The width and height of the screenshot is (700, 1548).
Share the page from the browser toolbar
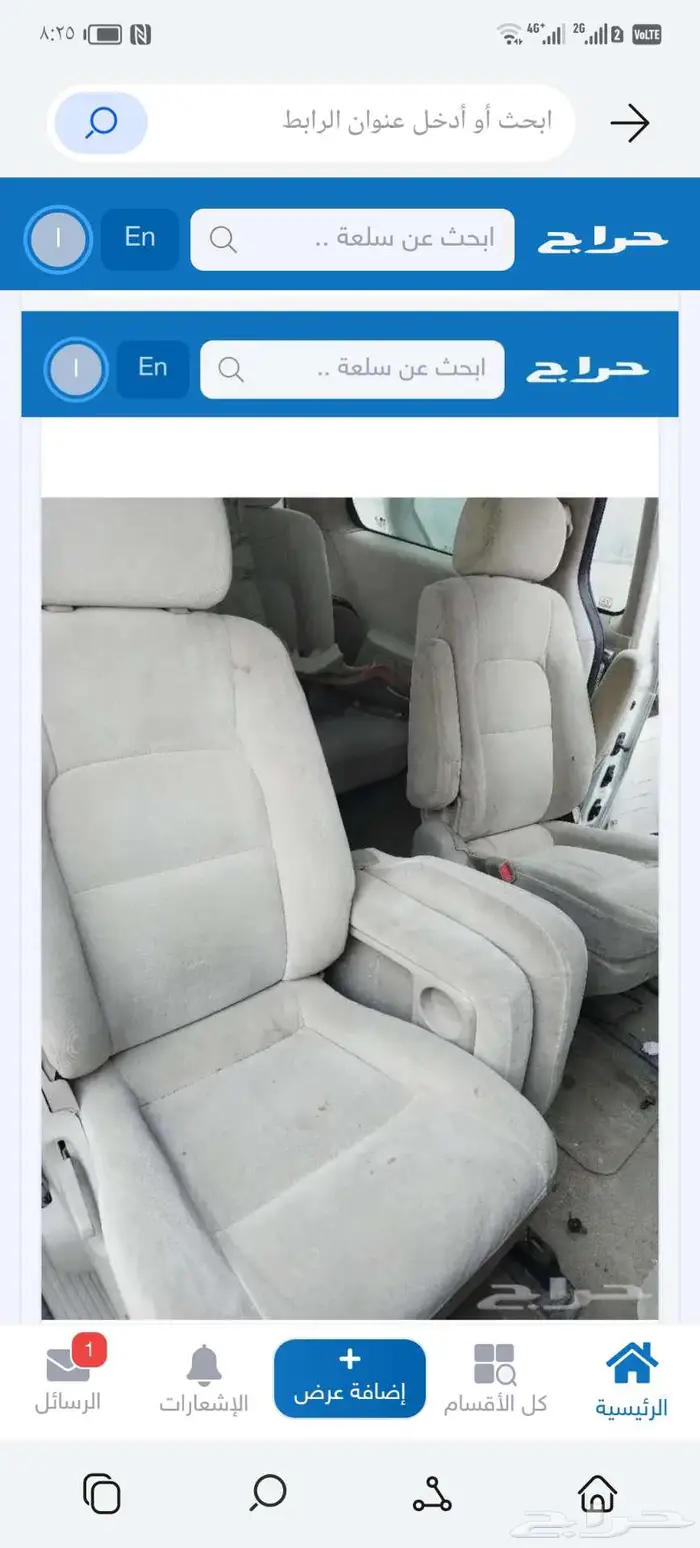coord(432,1493)
